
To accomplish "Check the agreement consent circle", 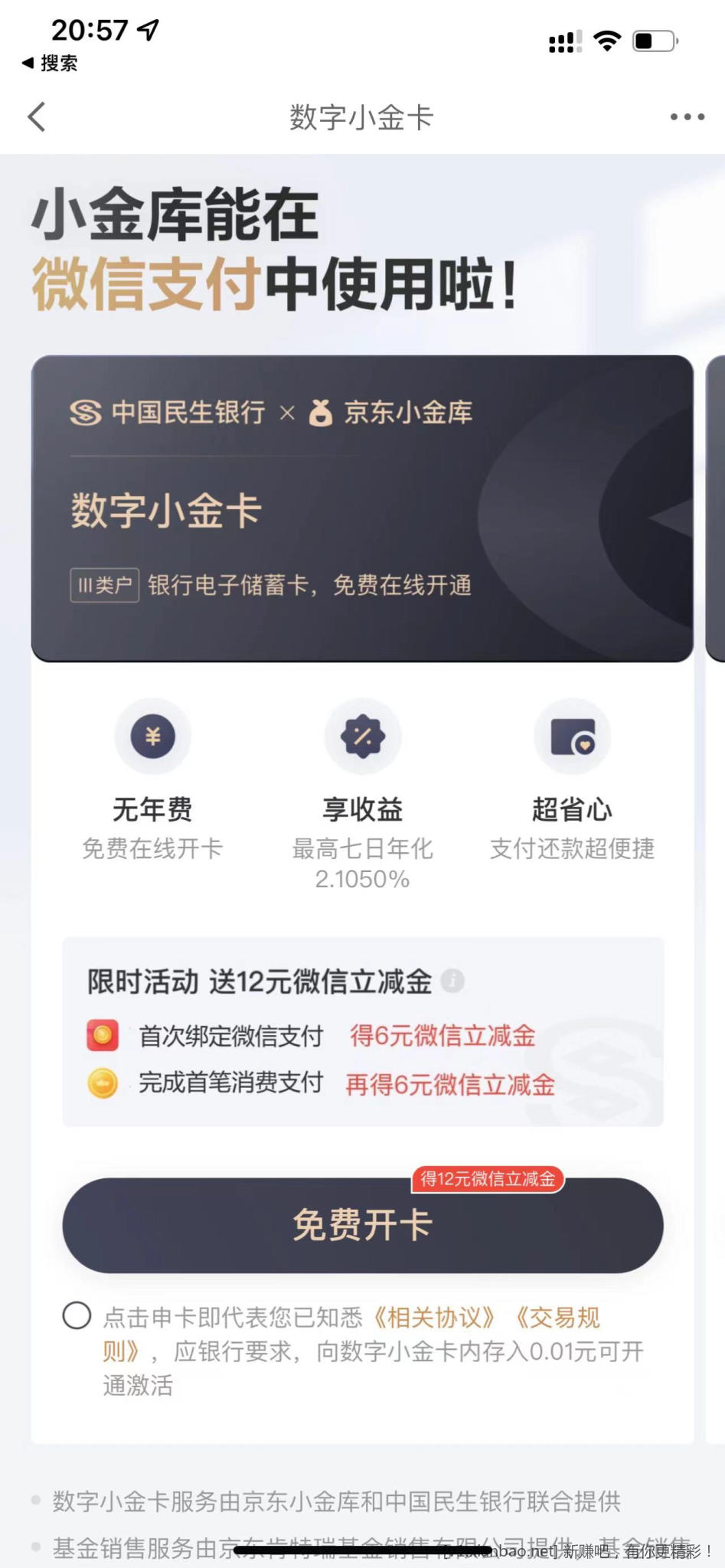I will 77,1316.
